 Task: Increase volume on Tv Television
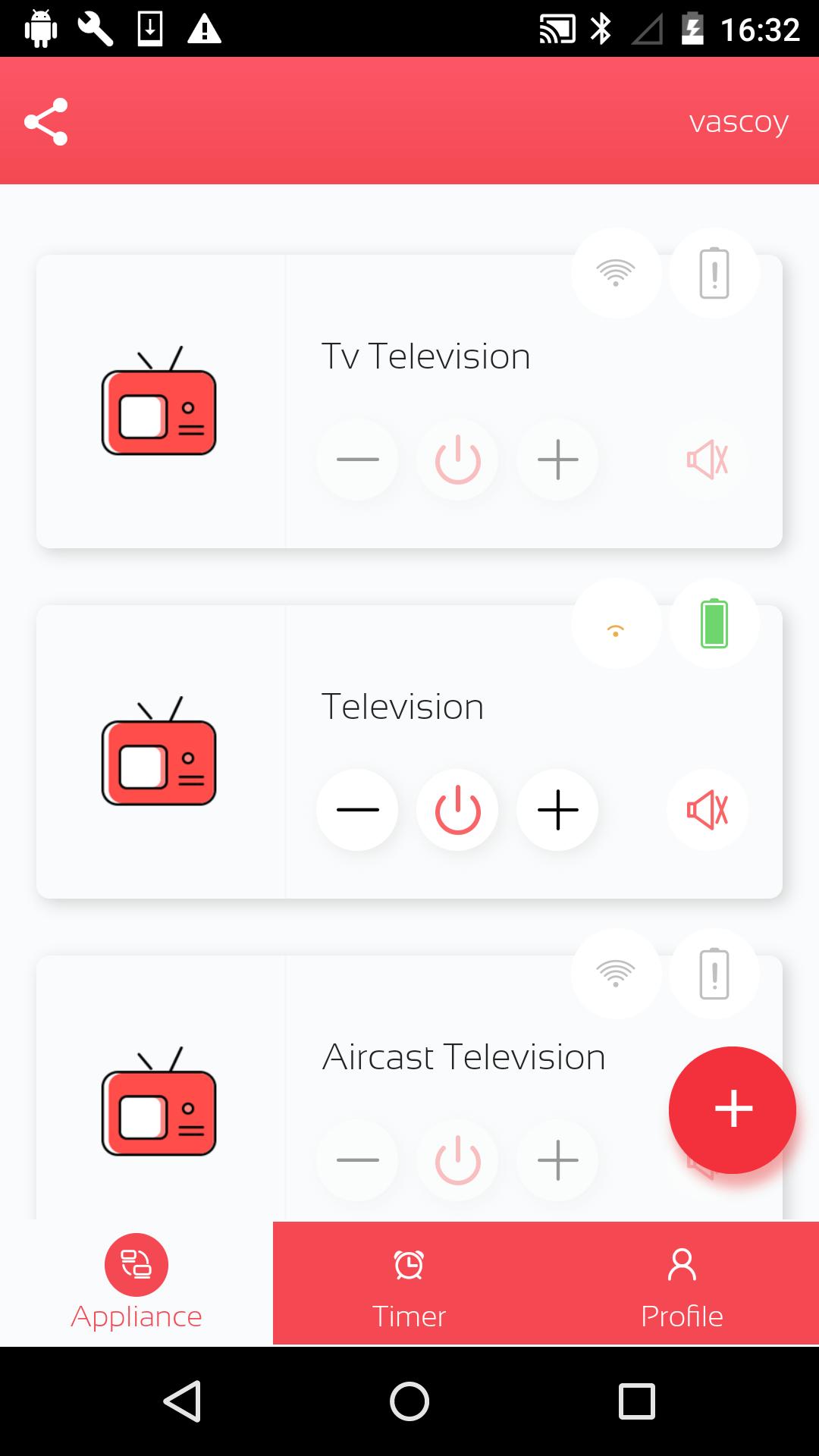[x=557, y=460]
